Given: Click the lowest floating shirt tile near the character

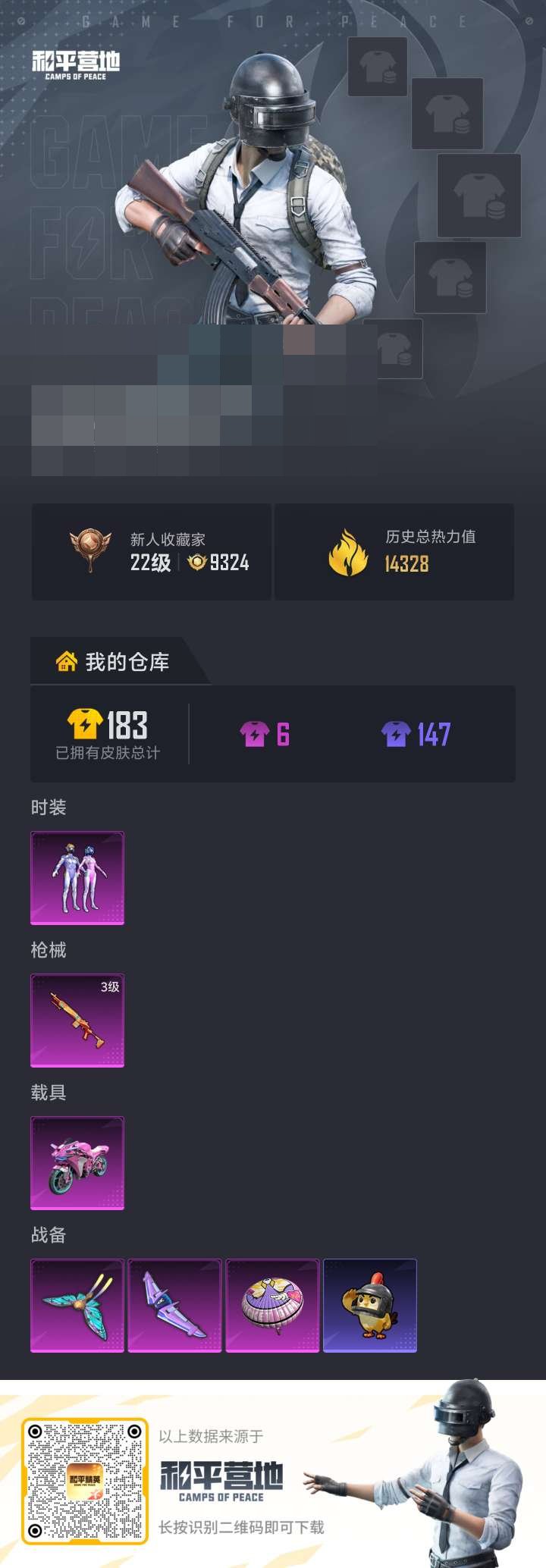Looking at the screenshot, I should point(397,350).
